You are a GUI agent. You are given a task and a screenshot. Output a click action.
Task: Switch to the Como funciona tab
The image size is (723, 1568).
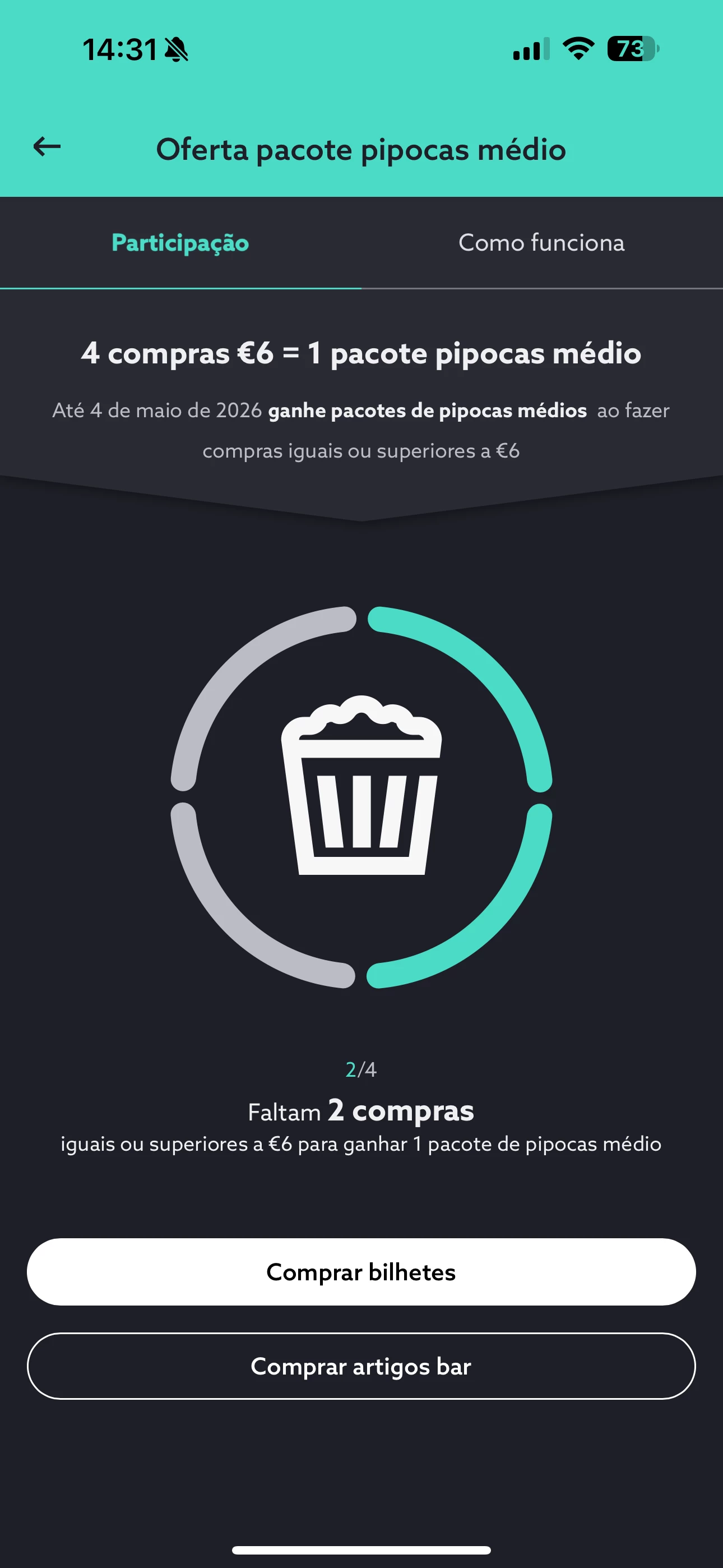[541, 243]
